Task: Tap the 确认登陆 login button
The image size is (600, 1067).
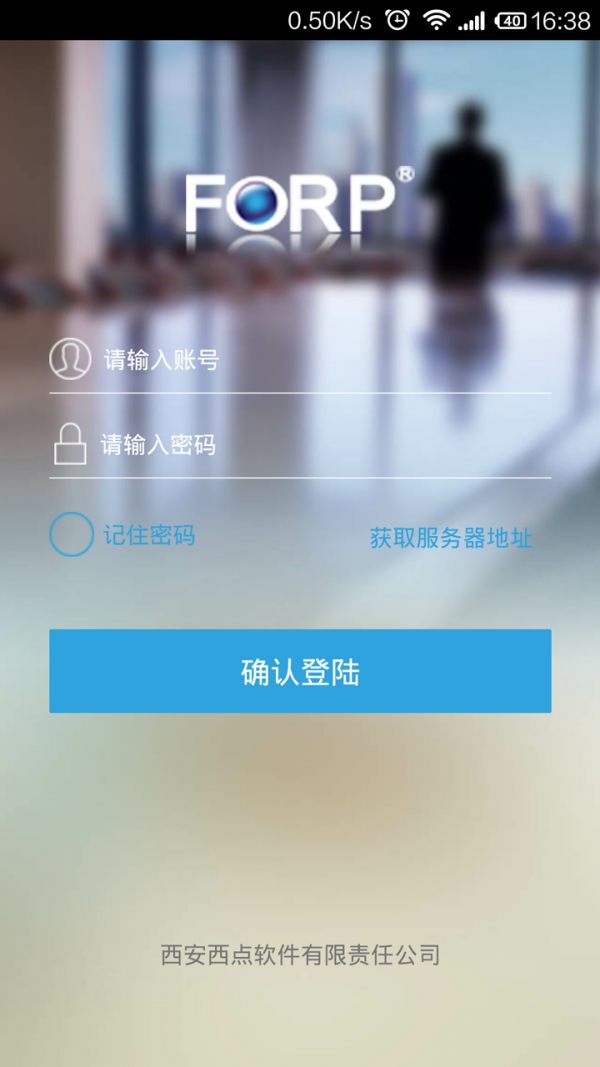Action: 300,672
